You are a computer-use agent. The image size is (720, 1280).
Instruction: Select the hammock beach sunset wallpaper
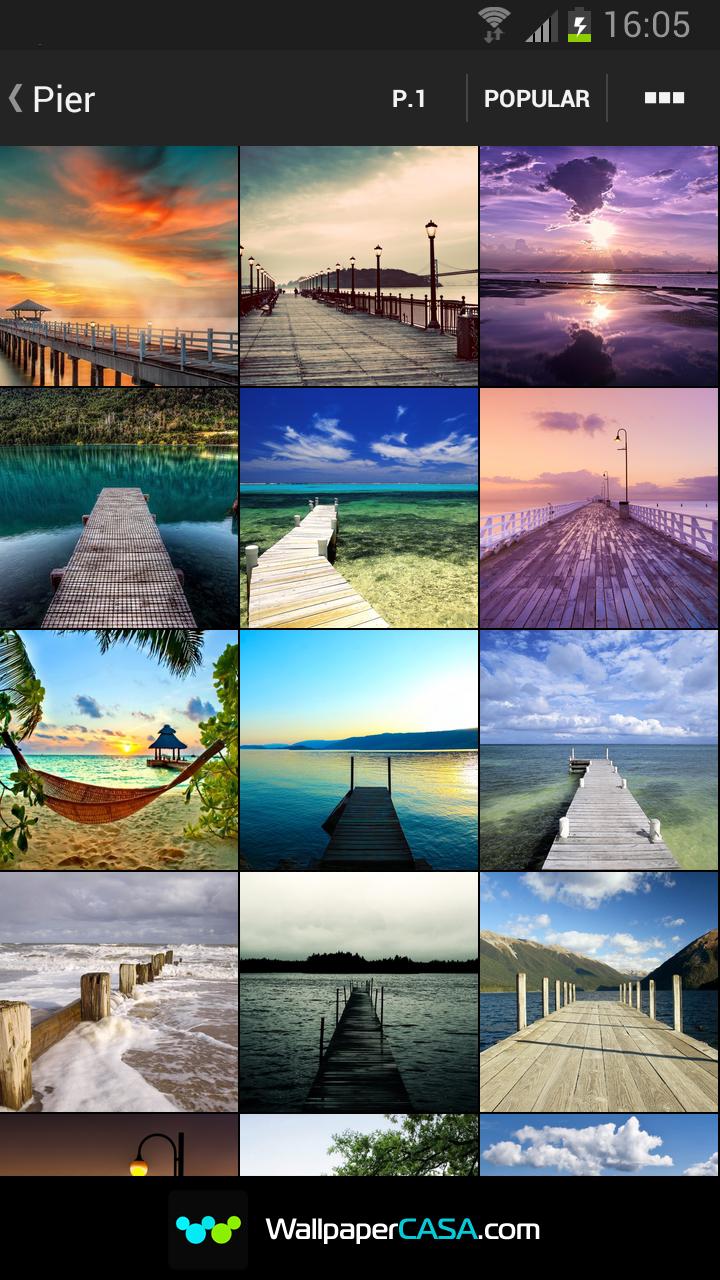(x=118, y=747)
